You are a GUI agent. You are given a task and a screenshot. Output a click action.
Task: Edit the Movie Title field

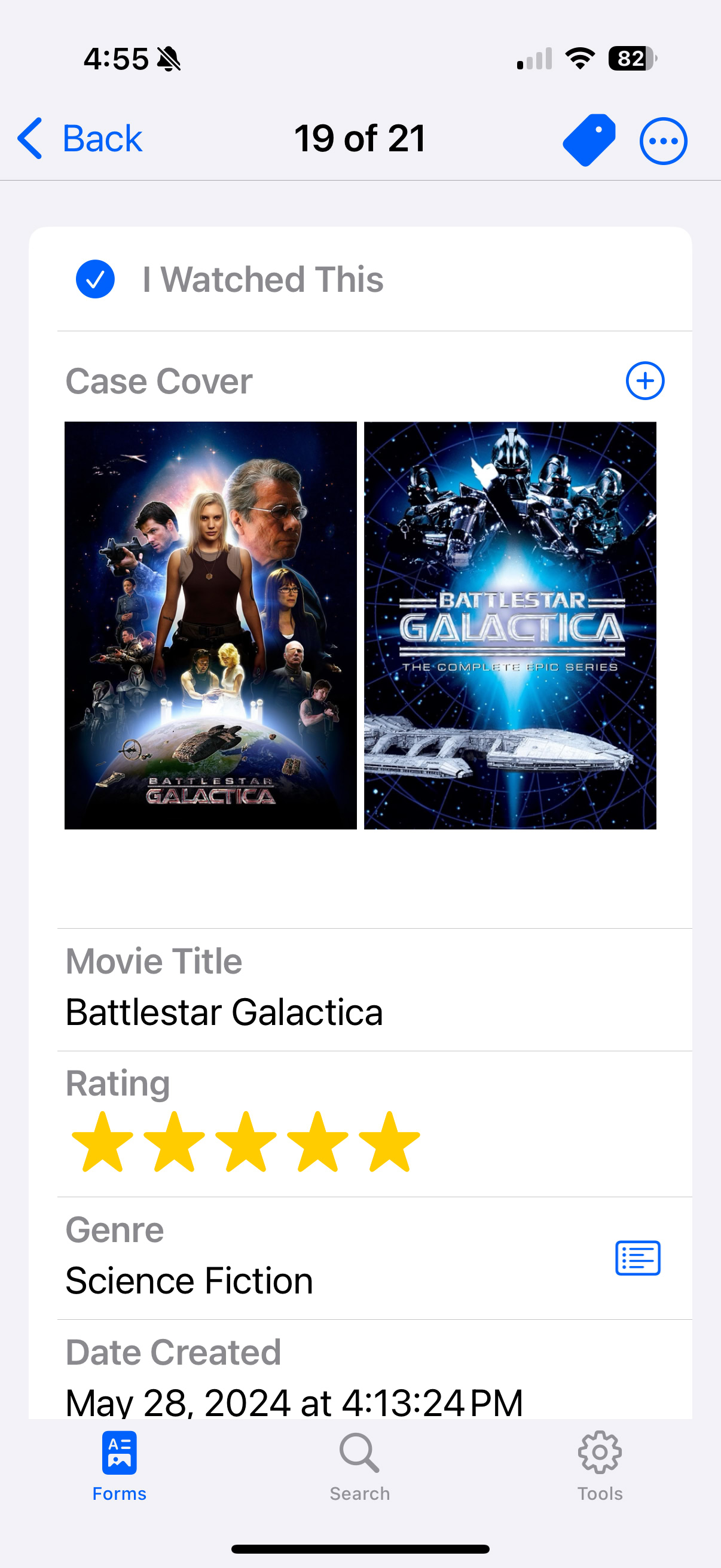224,1012
